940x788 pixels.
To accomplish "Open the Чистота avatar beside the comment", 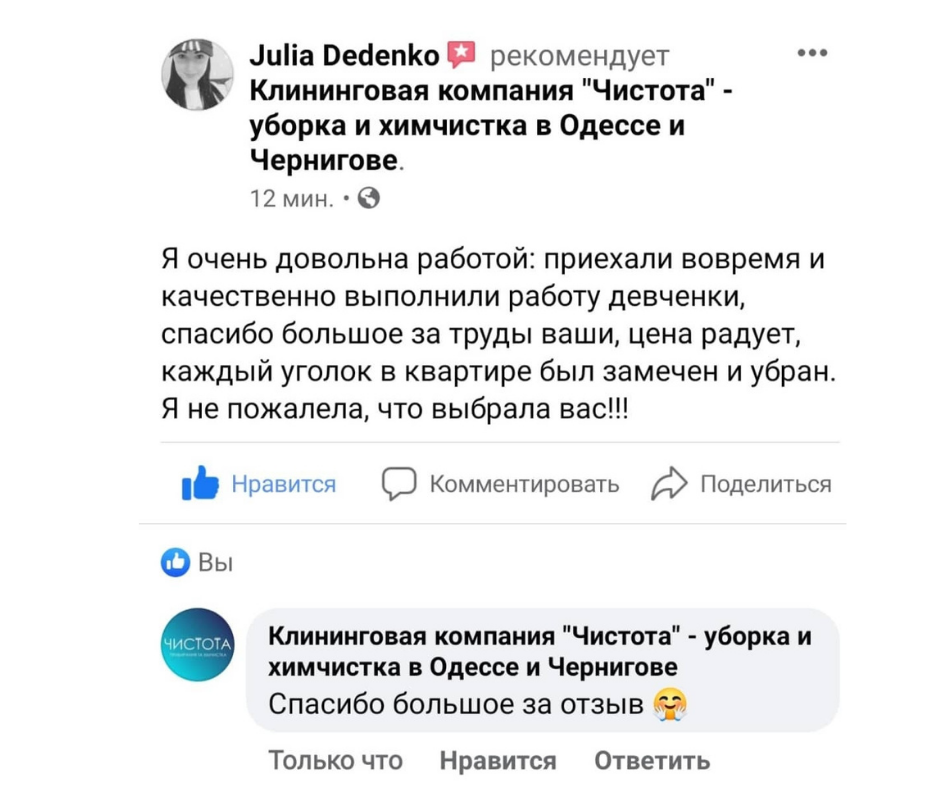I will coord(197,645).
